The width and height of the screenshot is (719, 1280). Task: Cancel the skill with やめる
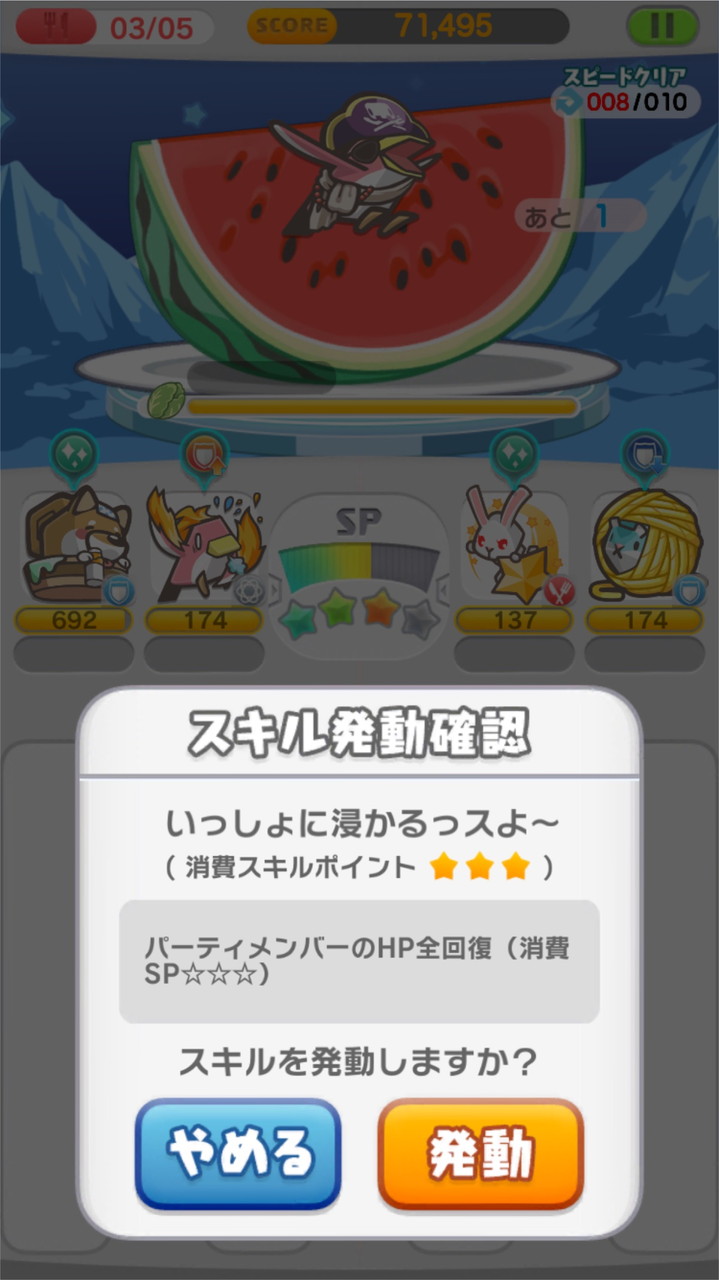[x=238, y=1154]
